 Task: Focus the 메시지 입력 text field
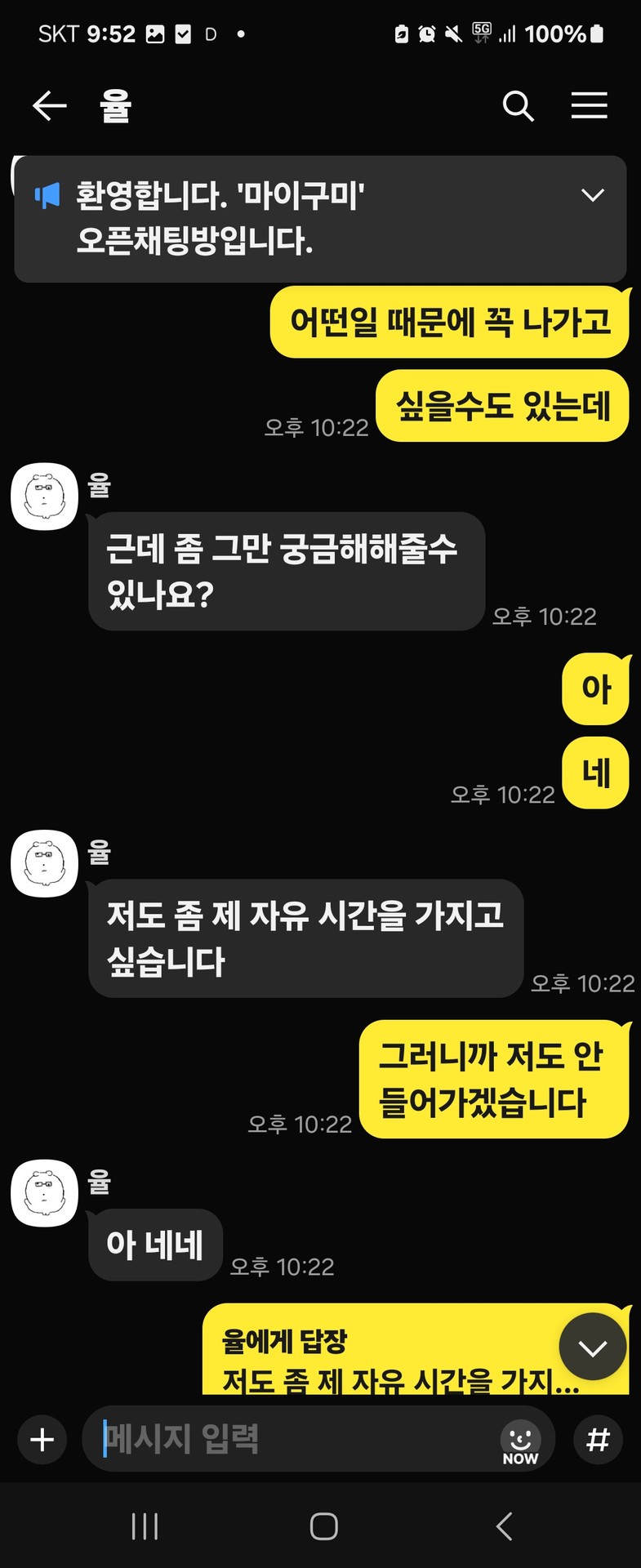click(x=294, y=1439)
